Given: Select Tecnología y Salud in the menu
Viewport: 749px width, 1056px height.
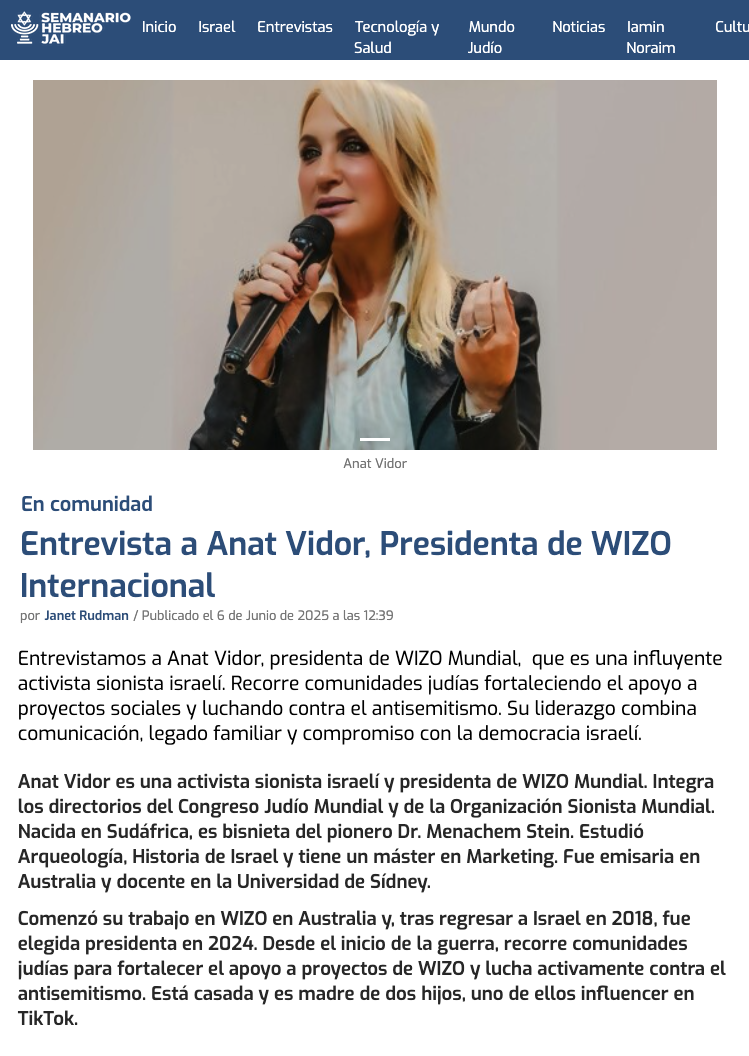Looking at the screenshot, I should [396, 37].
